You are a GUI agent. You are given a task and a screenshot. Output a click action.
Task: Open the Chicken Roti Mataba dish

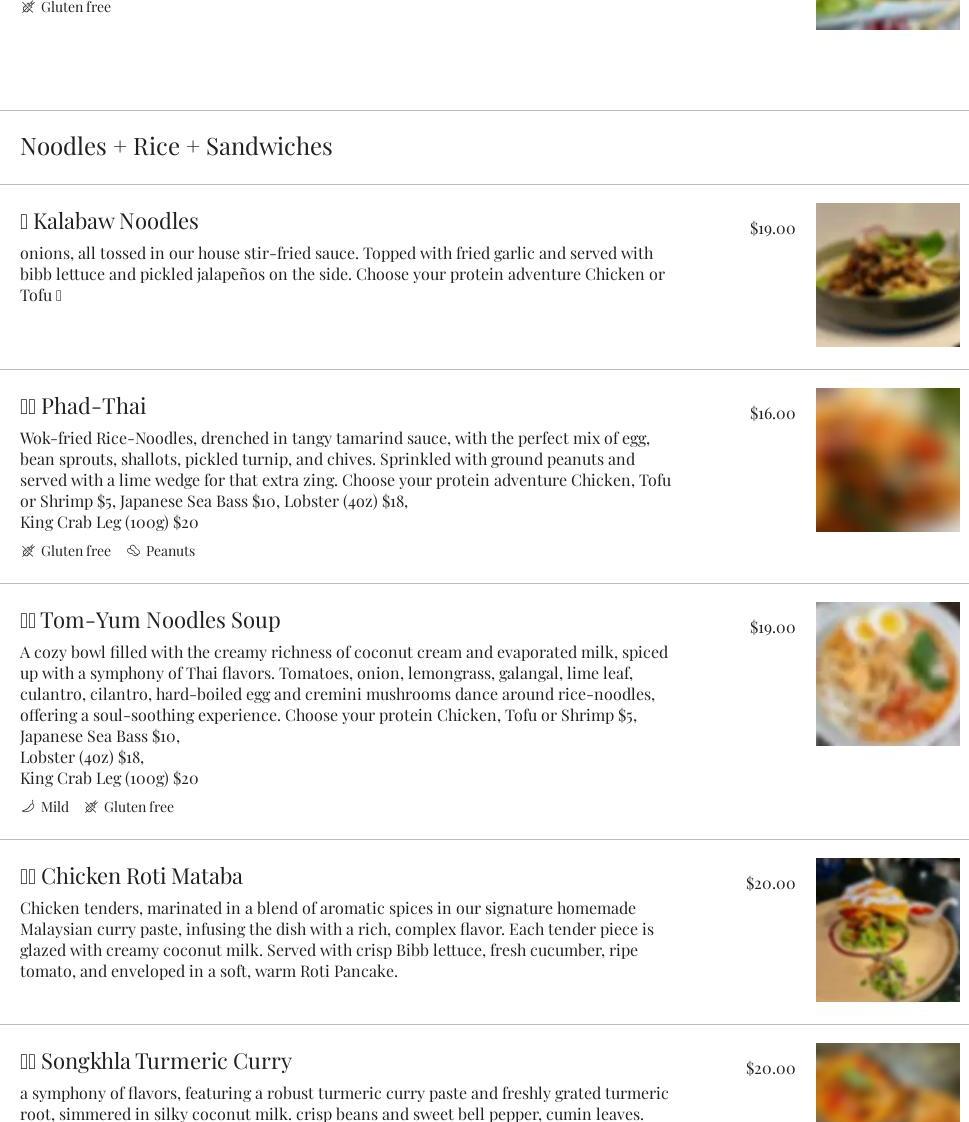point(141,876)
